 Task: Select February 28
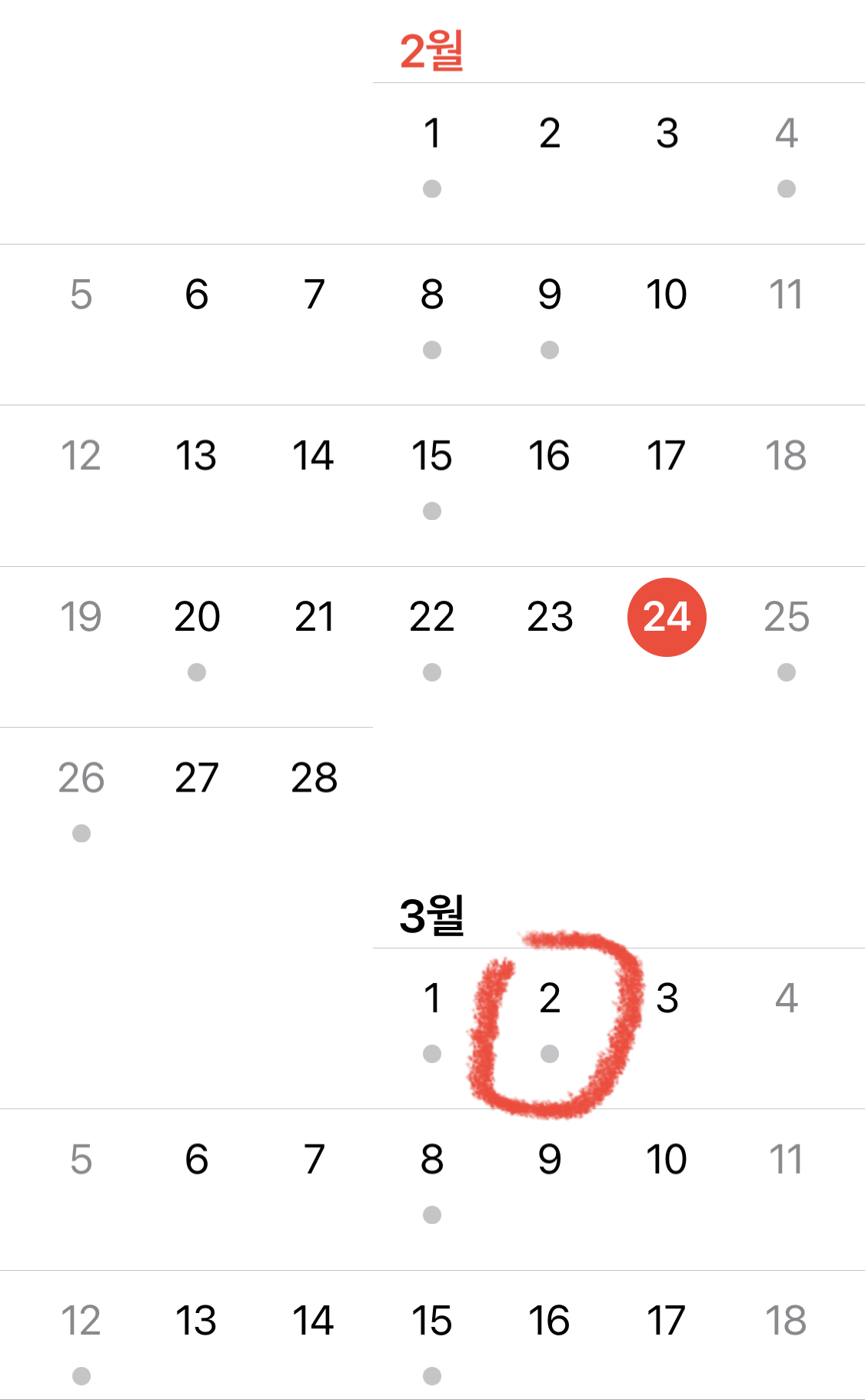pos(314,778)
